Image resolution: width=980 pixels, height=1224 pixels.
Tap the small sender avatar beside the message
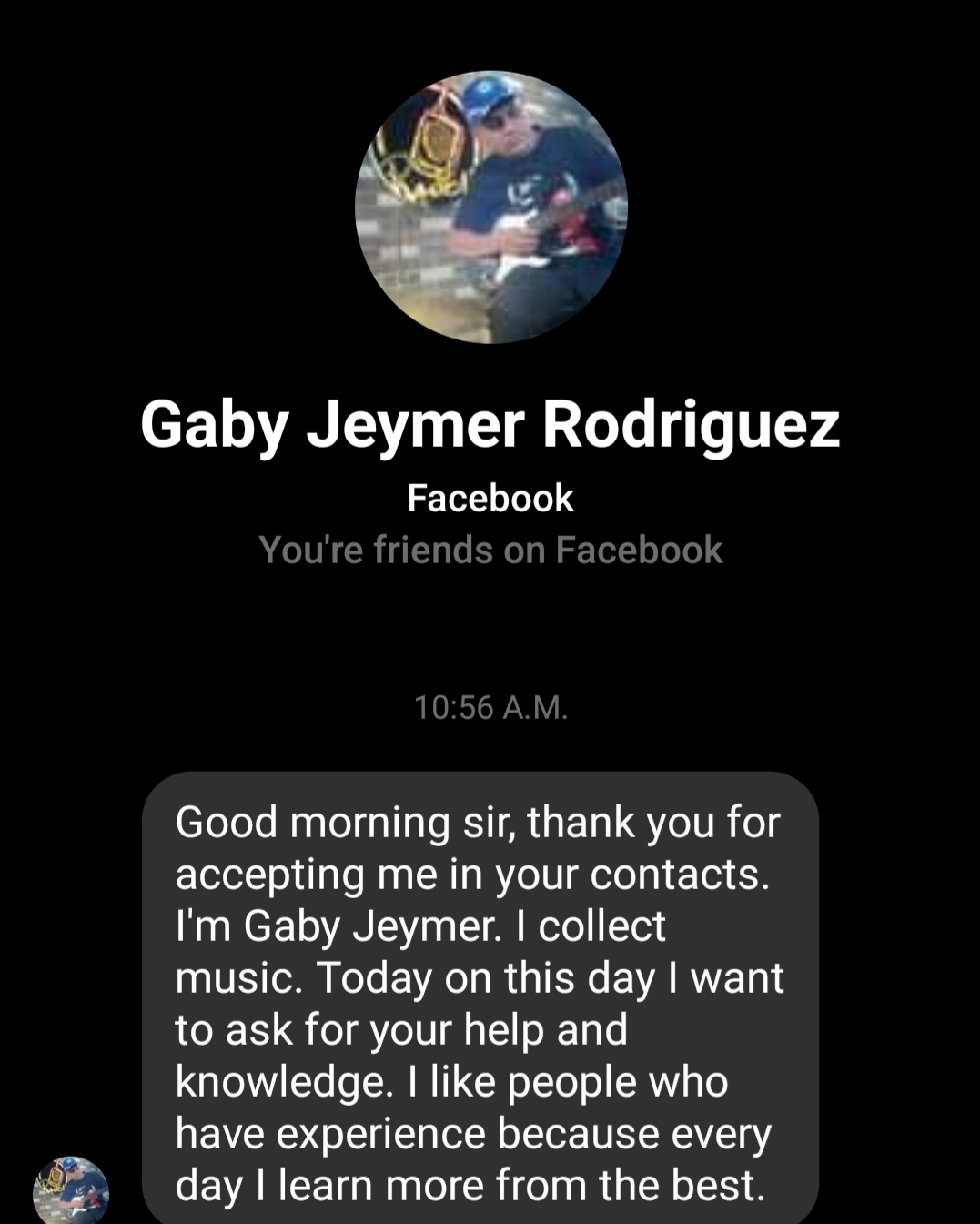[70, 1191]
